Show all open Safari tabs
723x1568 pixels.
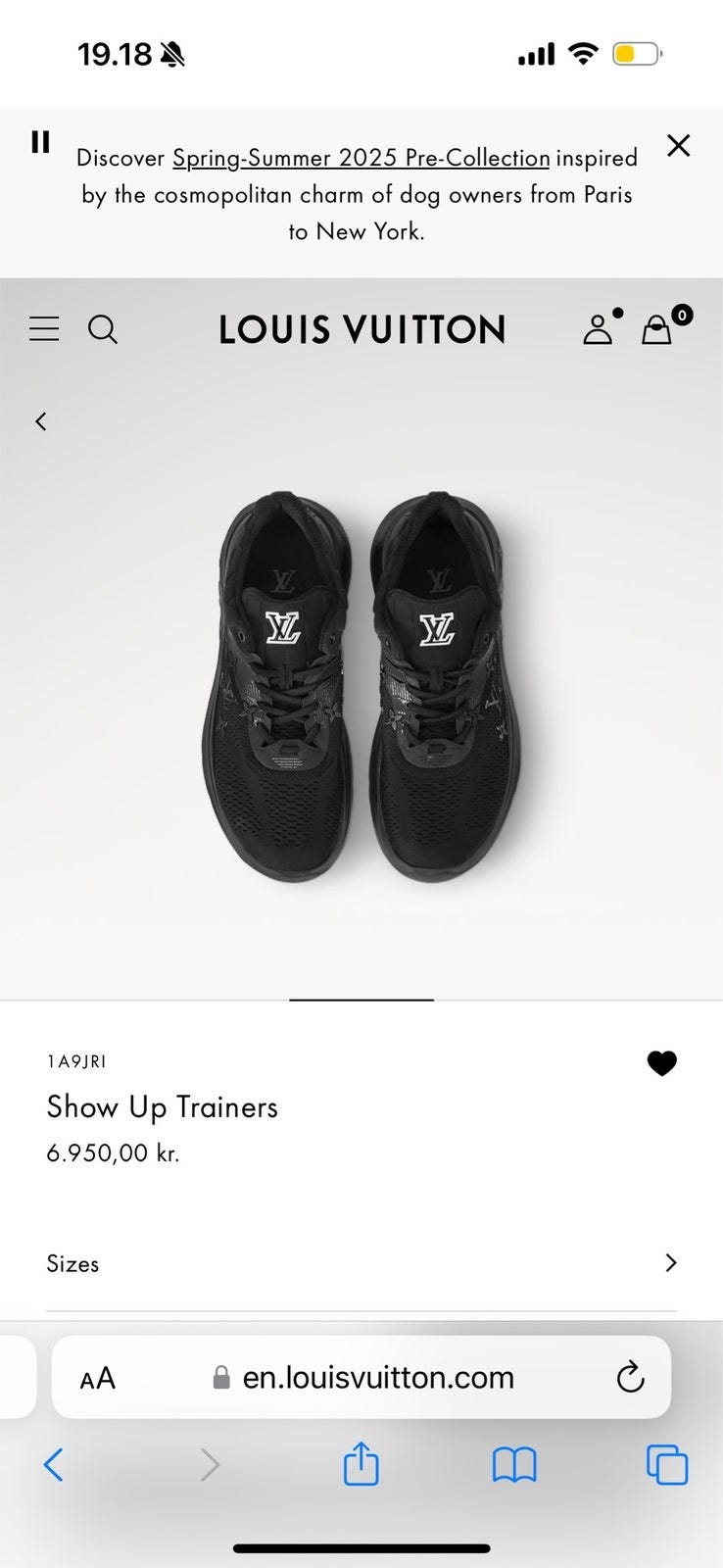[667, 1465]
